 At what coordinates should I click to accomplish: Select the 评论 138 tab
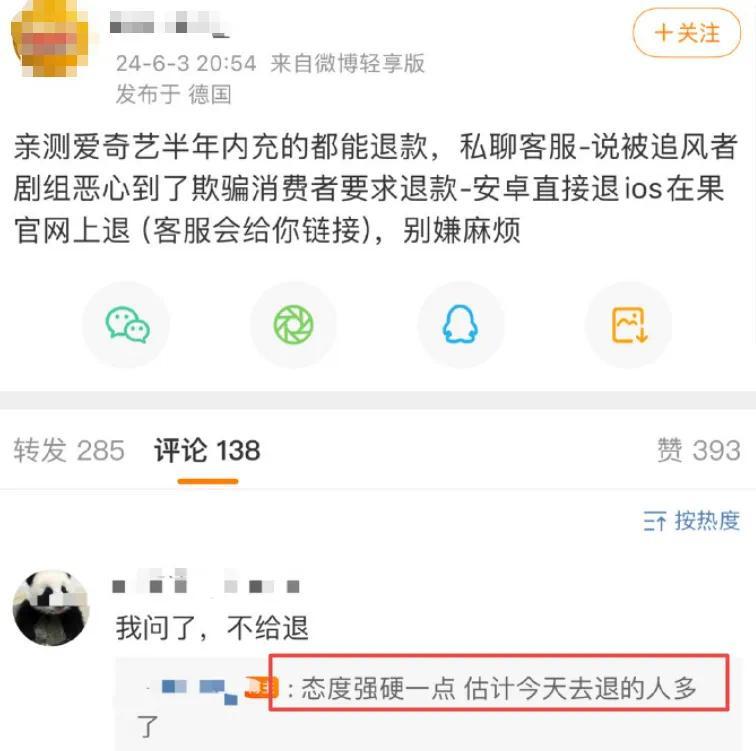coord(207,450)
